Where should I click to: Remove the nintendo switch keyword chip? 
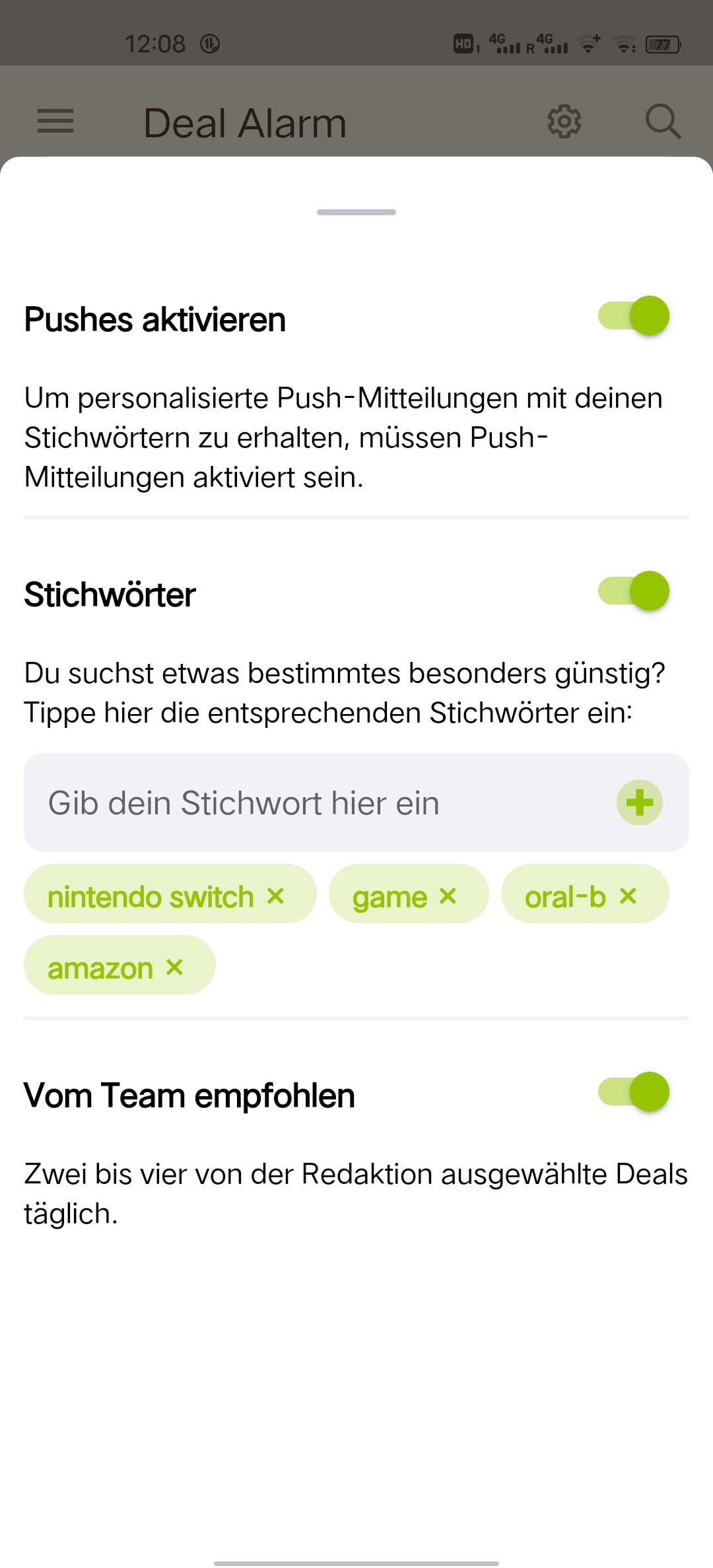(x=275, y=896)
